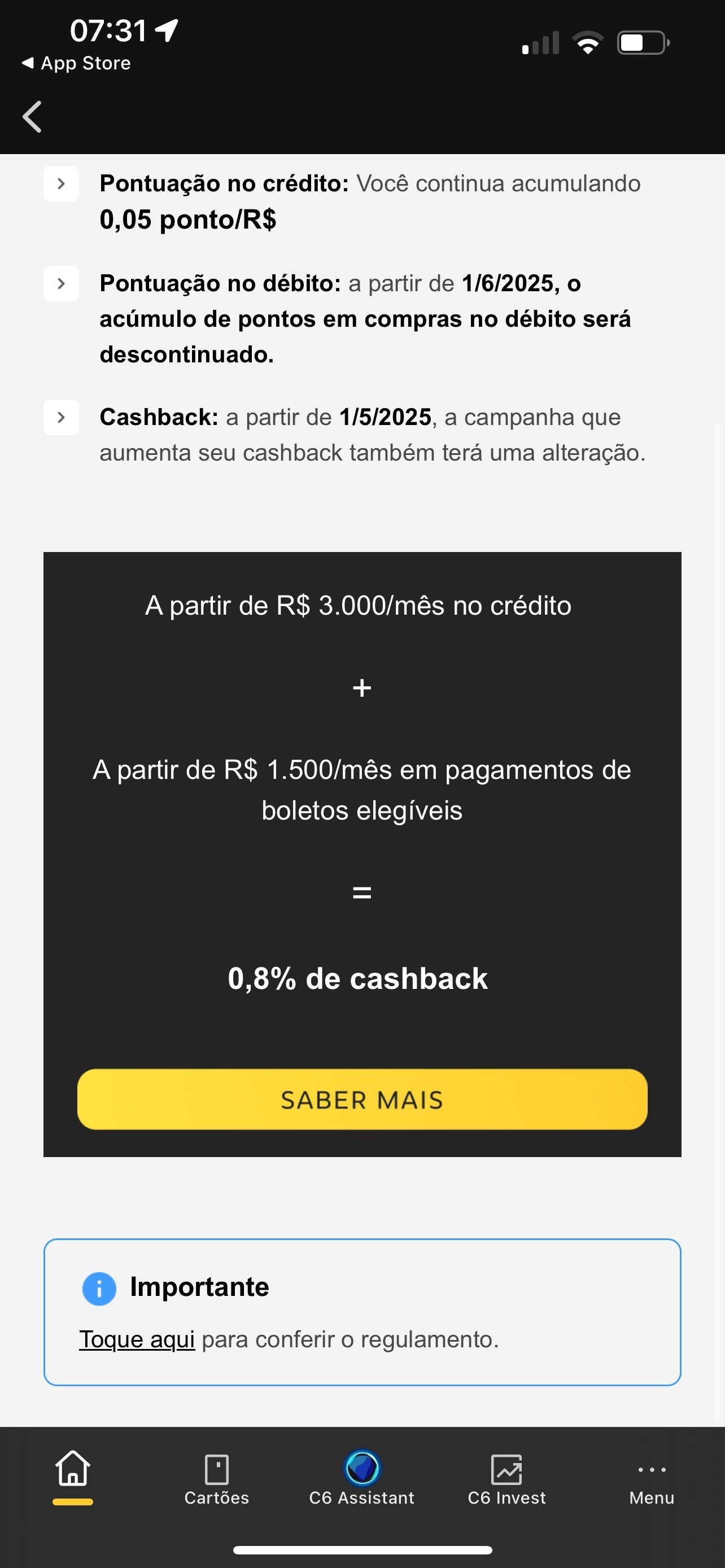Tap SABER MAIS to learn about cashback
Image resolution: width=725 pixels, height=1568 pixels.
click(x=362, y=1100)
